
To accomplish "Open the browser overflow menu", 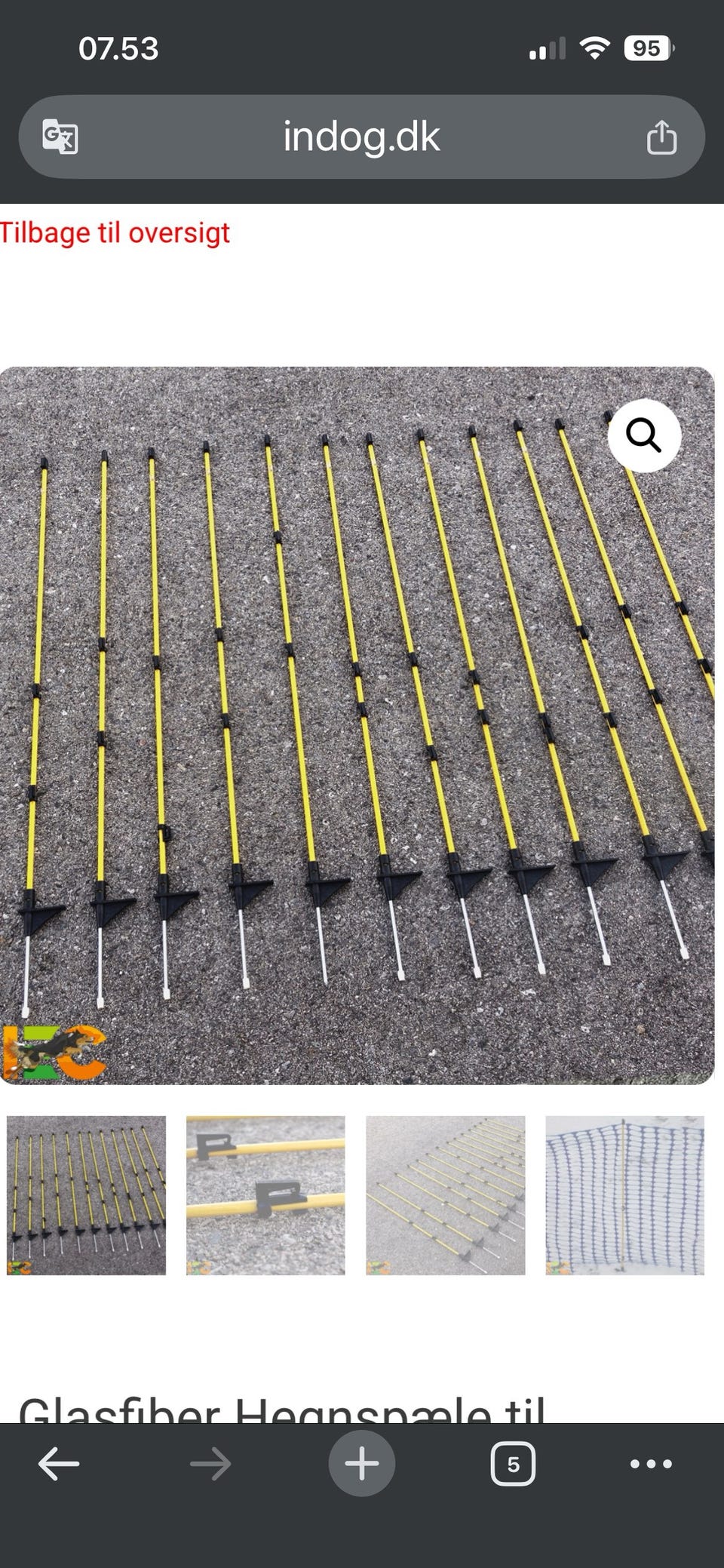I will click(x=651, y=1464).
